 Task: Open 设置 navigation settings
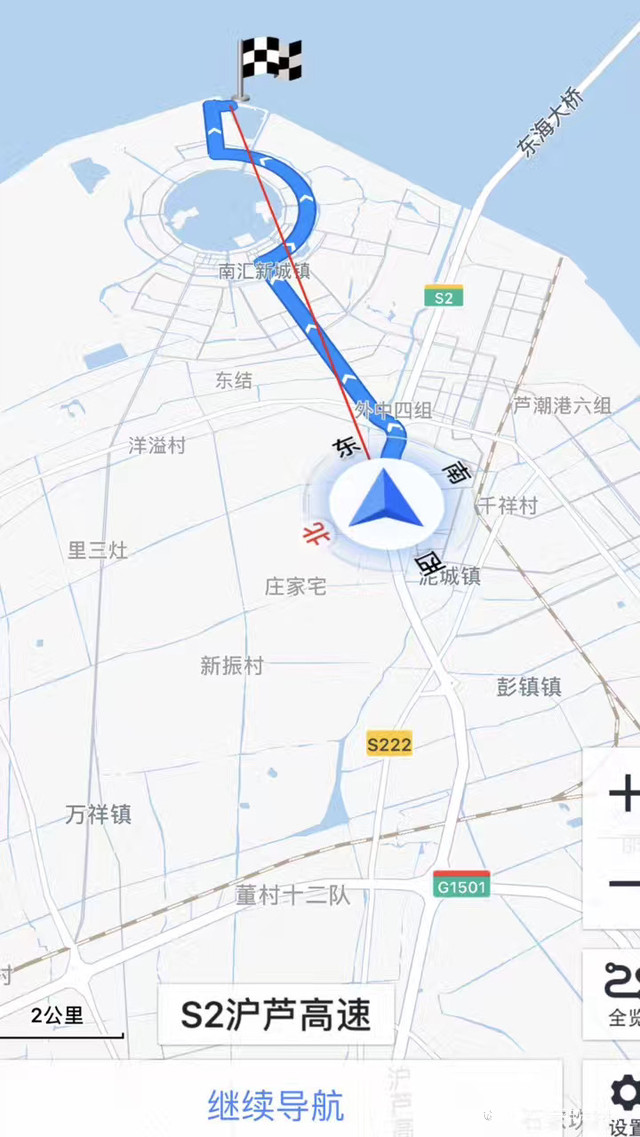[x=622, y=1103]
